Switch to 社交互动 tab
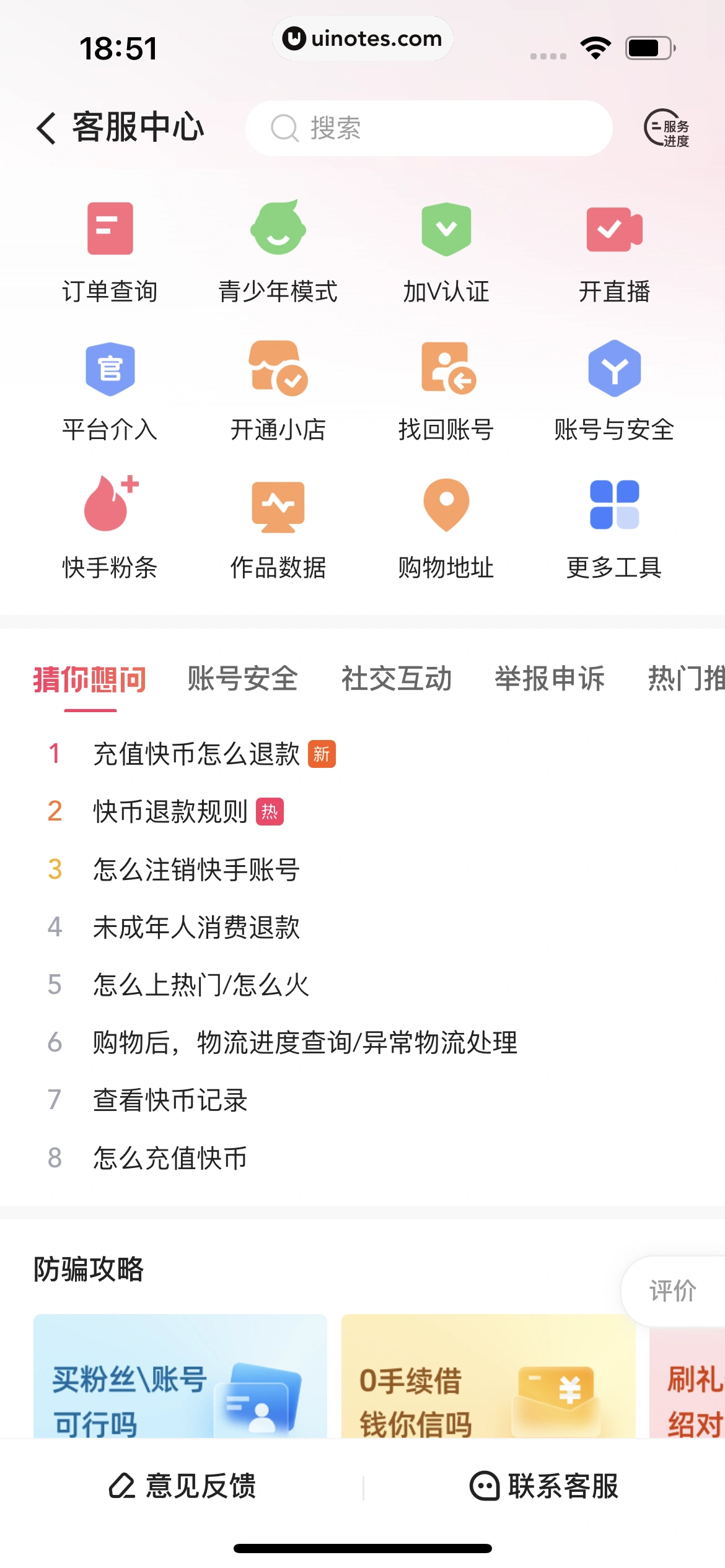 397,678
